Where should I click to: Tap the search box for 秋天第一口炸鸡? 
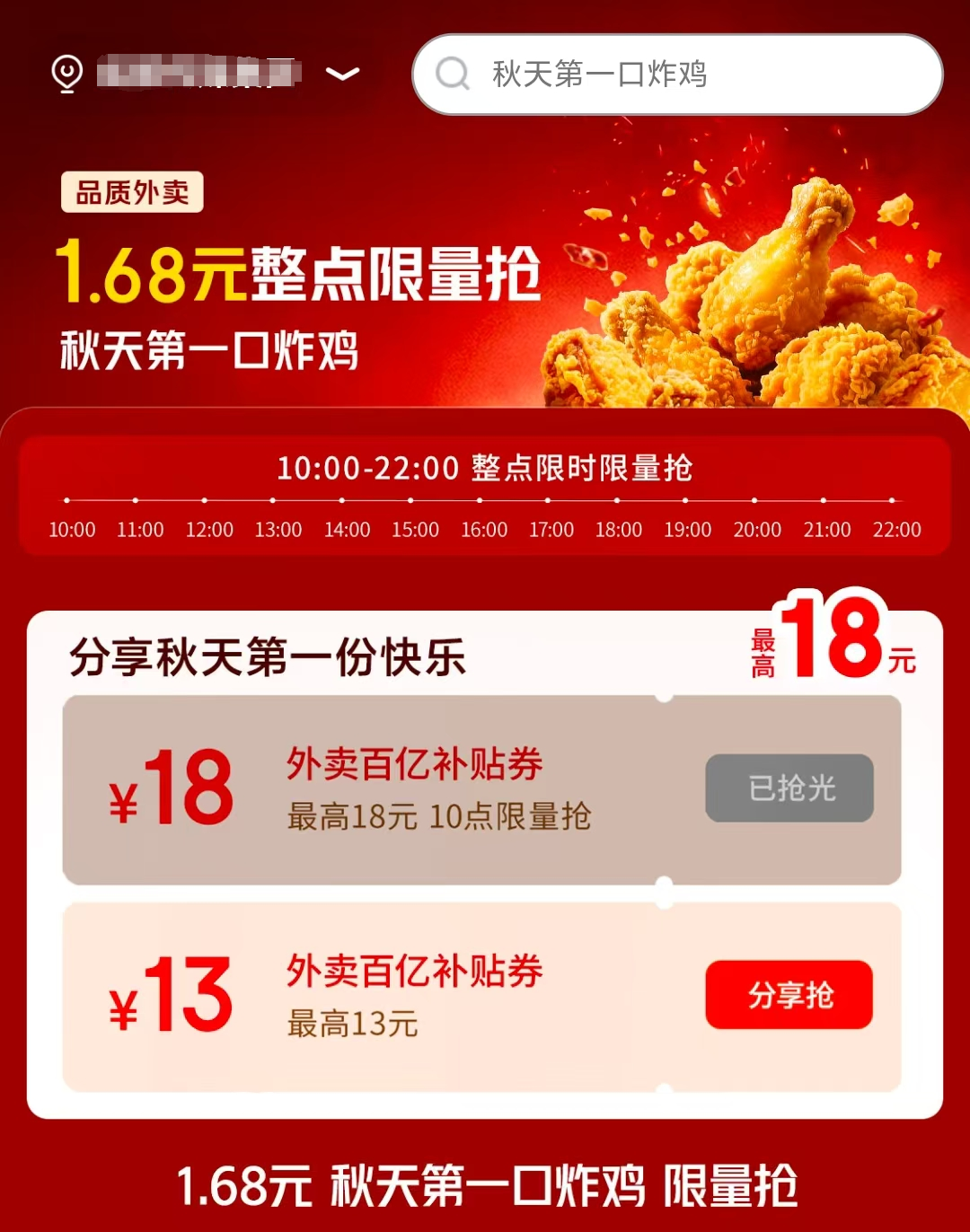coord(677,75)
